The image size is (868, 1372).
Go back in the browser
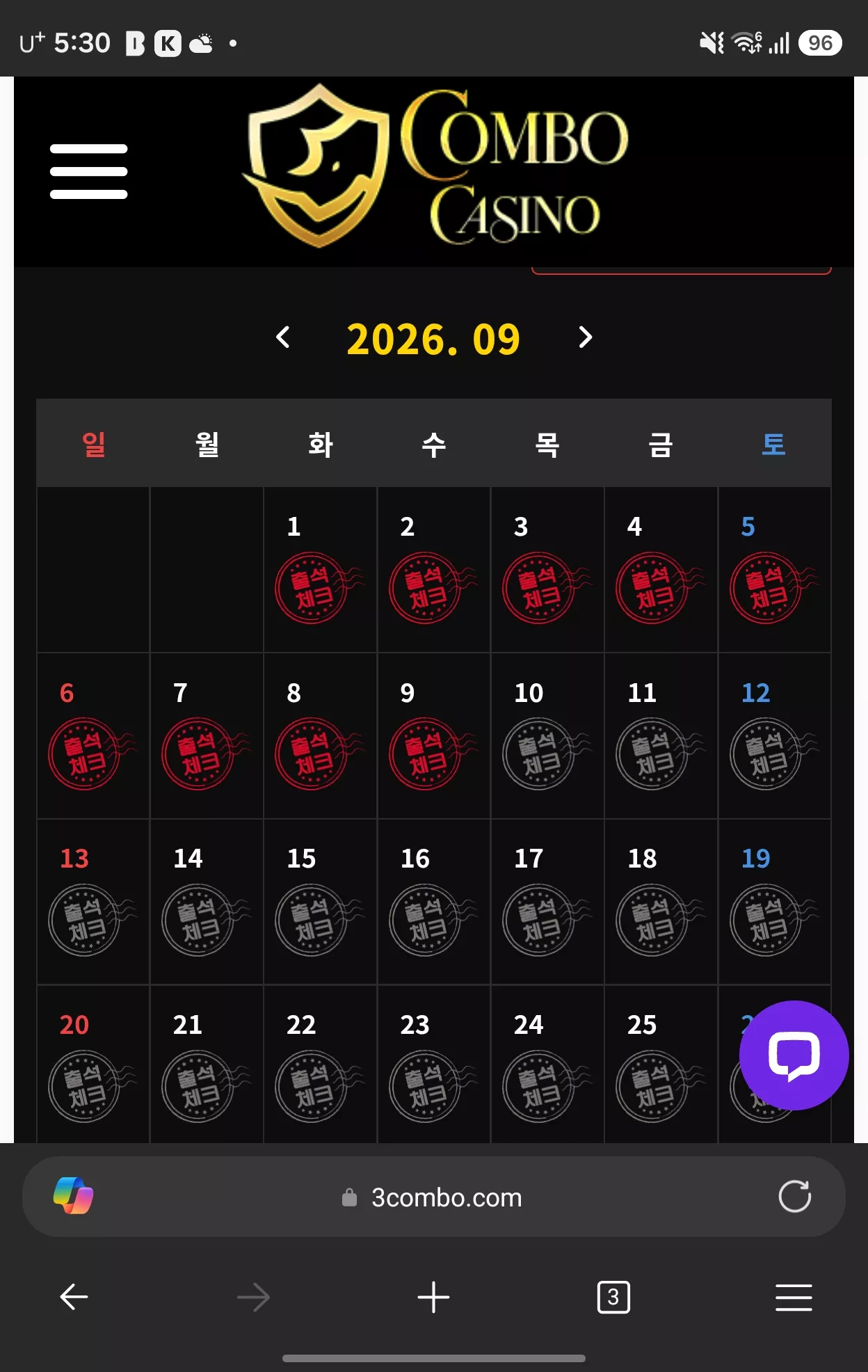74,1297
